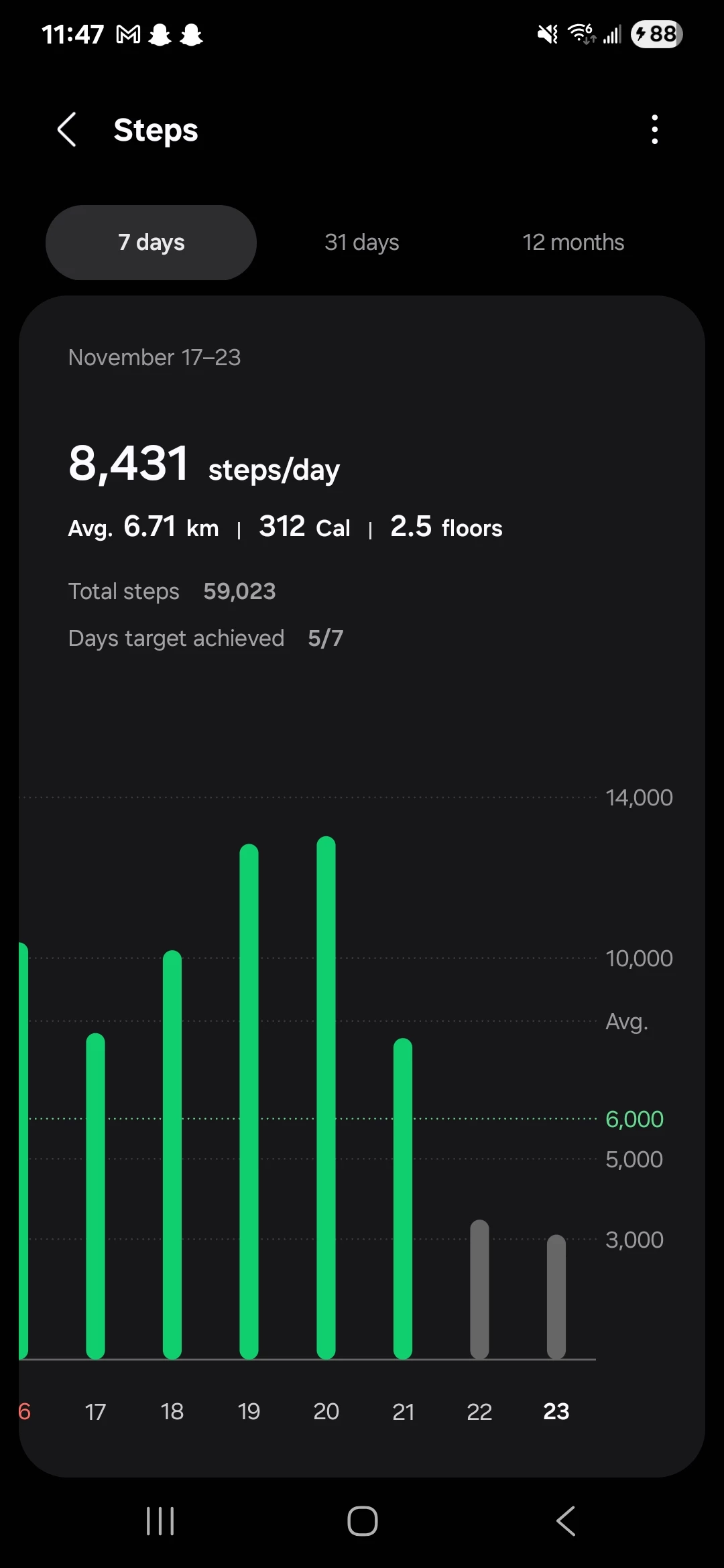Switch to the 31 days view
The image size is (724, 1568).
click(x=362, y=243)
